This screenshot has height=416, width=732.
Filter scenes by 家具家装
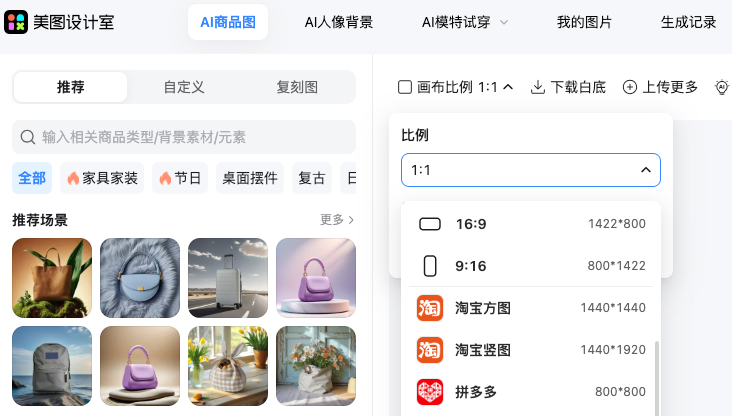click(102, 178)
